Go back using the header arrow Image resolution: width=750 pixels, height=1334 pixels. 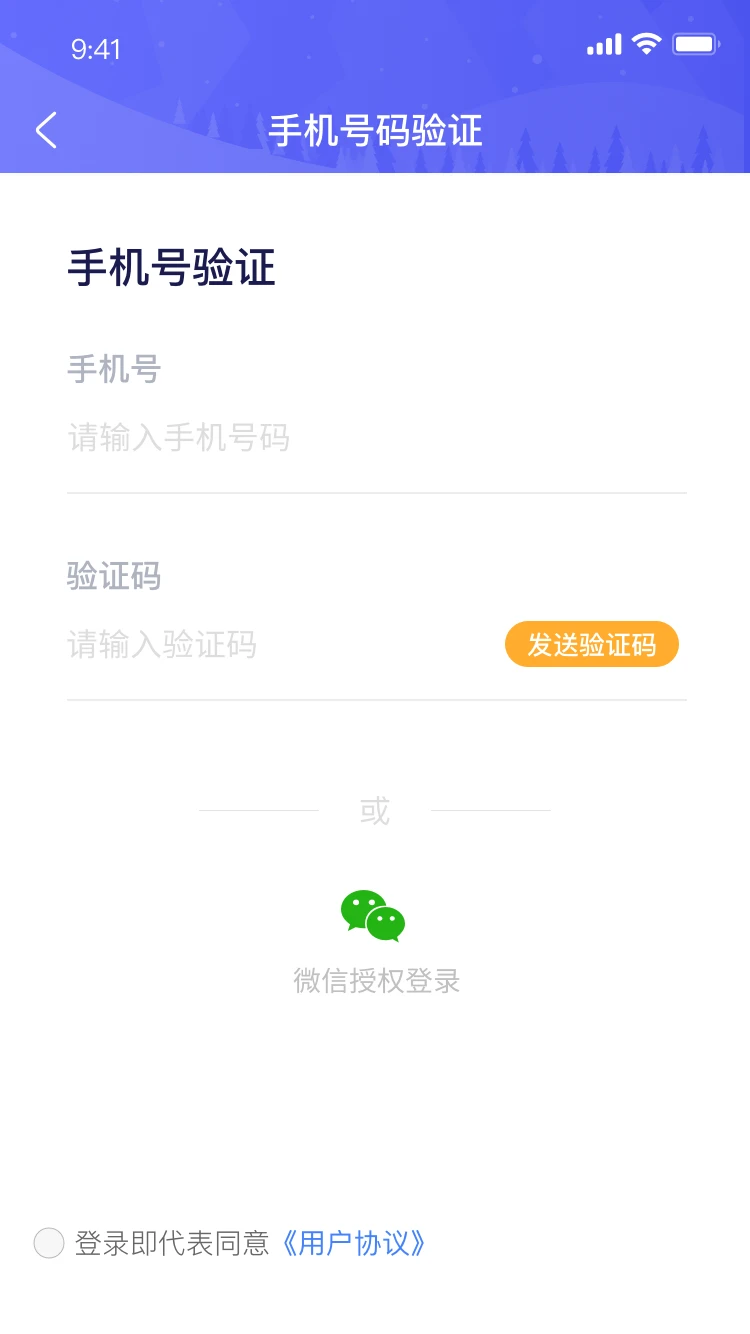(x=46, y=131)
